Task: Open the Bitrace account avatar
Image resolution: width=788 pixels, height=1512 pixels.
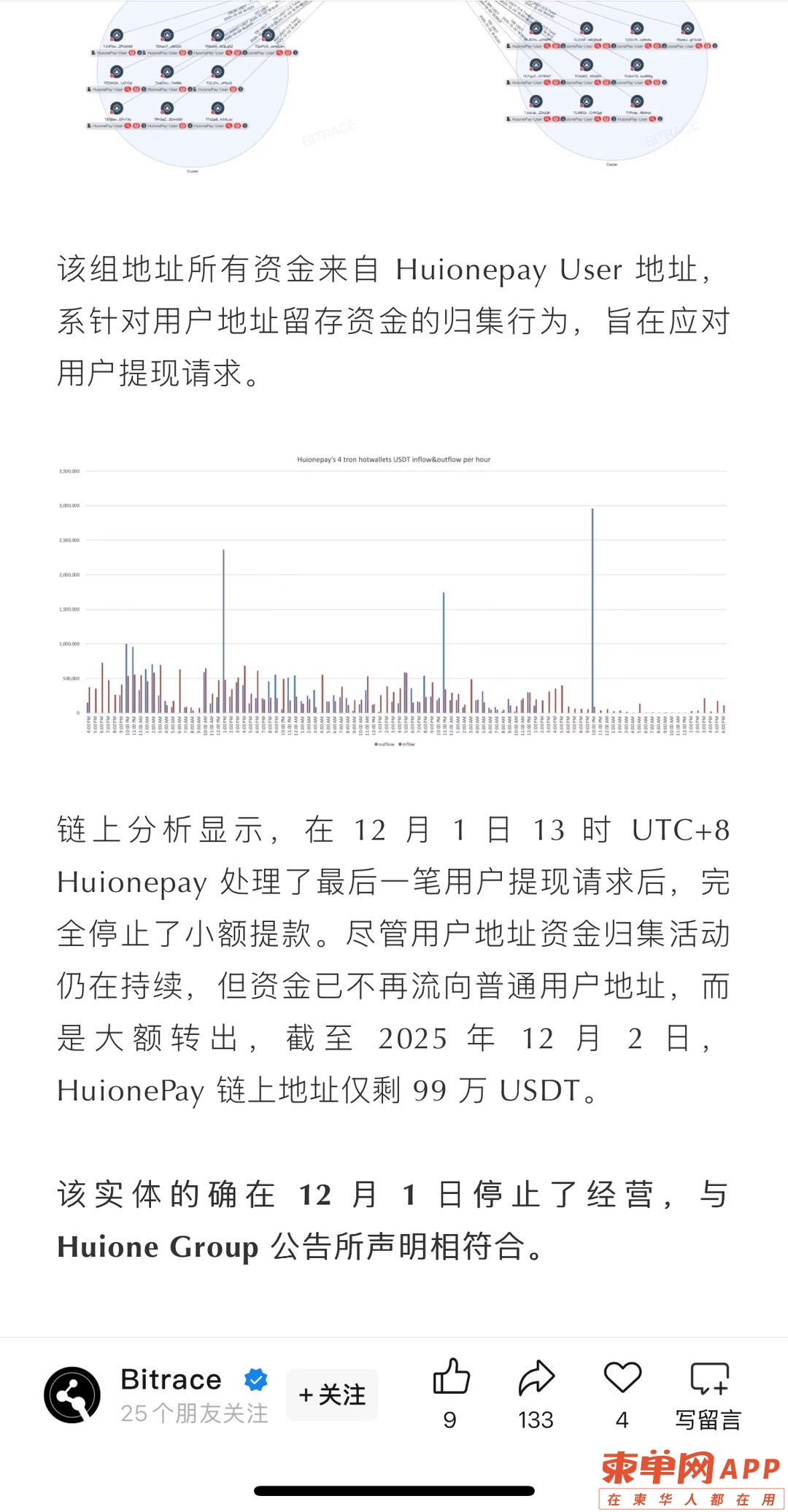Action: (x=72, y=1395)
